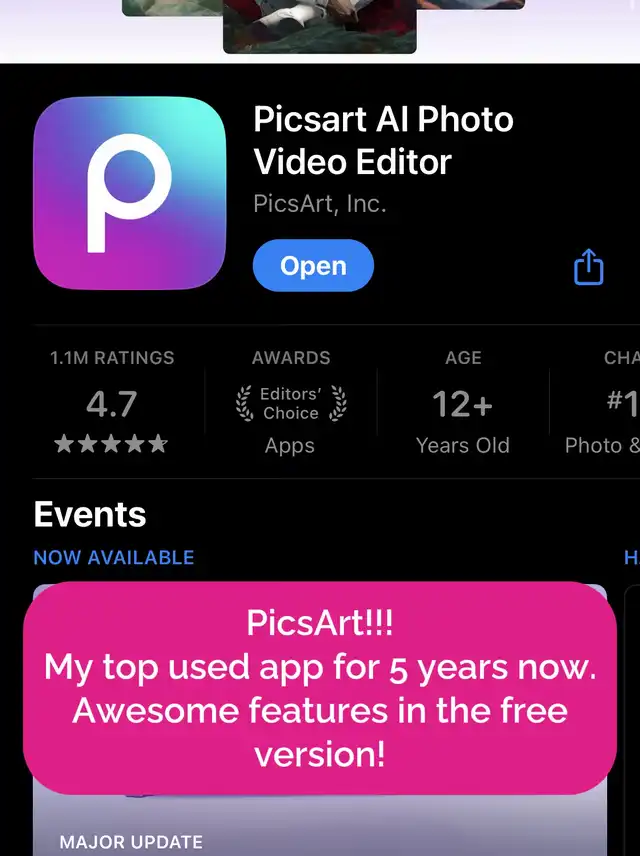This screenshot has width=640, height=856.
Task: Open the Picsart app
Action: tap(313, 266)
